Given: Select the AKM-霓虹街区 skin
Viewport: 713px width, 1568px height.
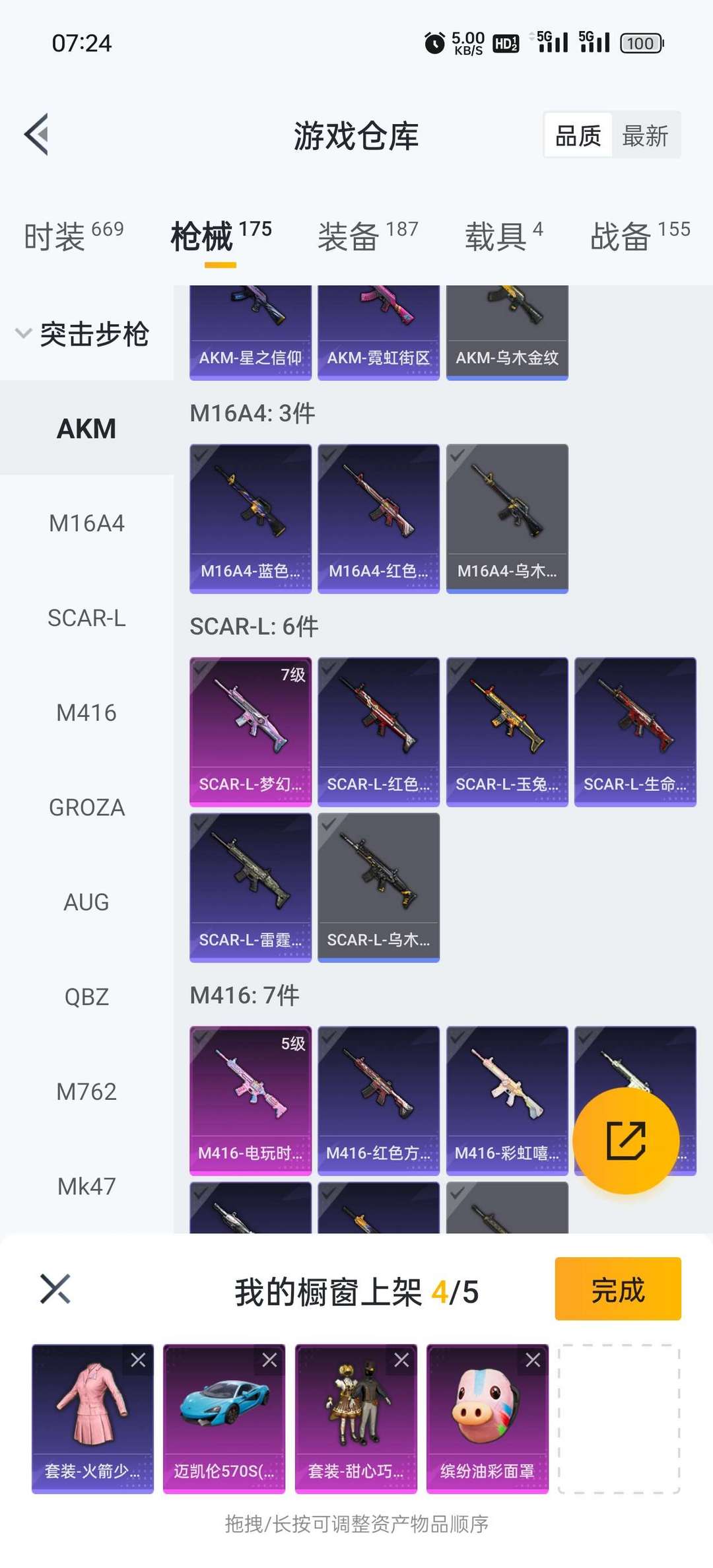Looking at the screenshot, I should pyautogui.click(x=378, y=332).
